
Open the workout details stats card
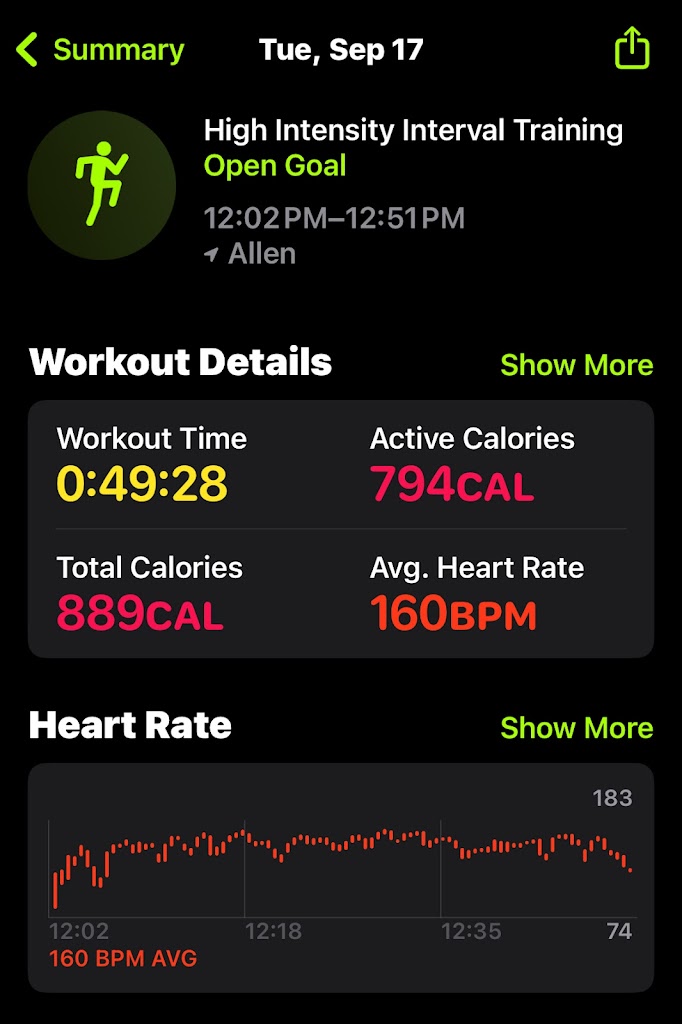340,529
